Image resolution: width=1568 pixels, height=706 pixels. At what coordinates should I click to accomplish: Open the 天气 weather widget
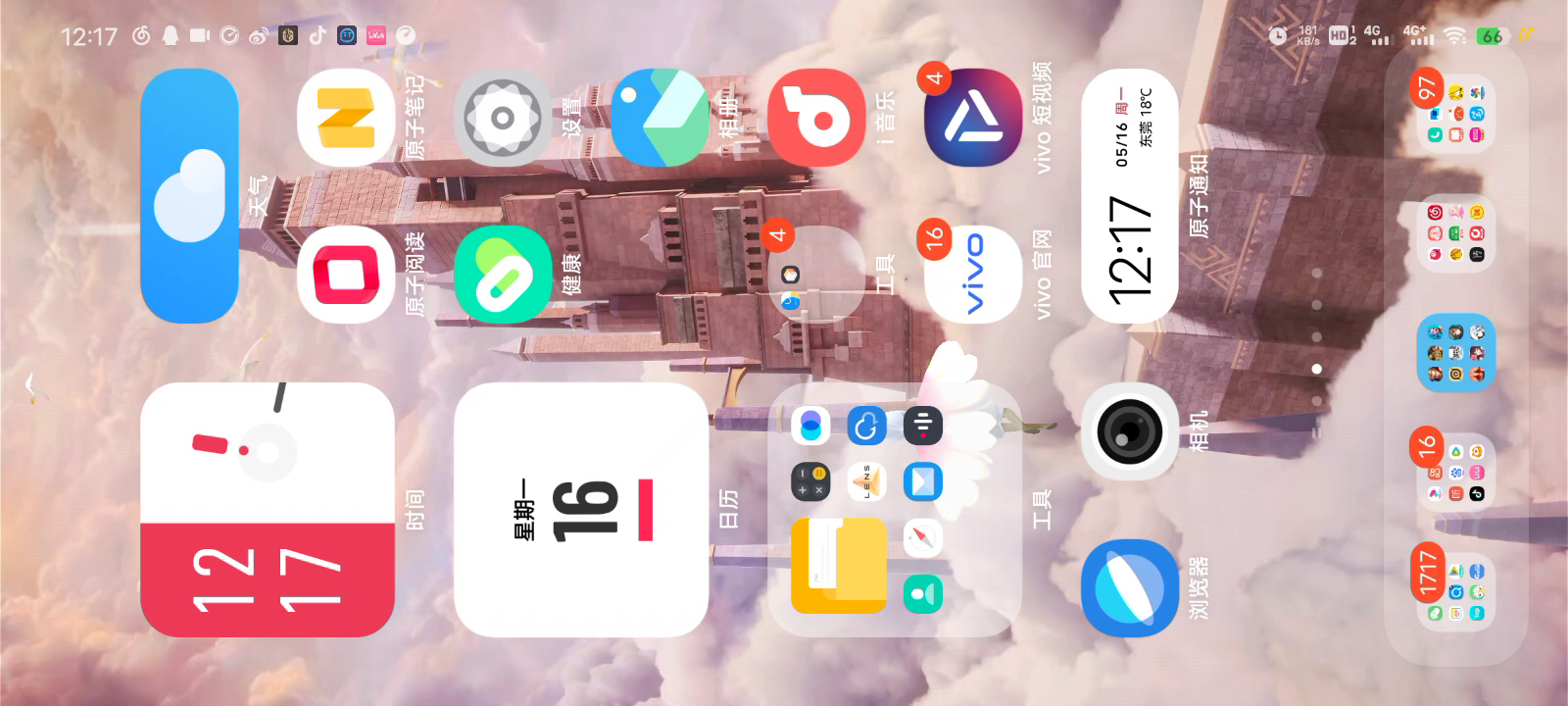point(189,196)
